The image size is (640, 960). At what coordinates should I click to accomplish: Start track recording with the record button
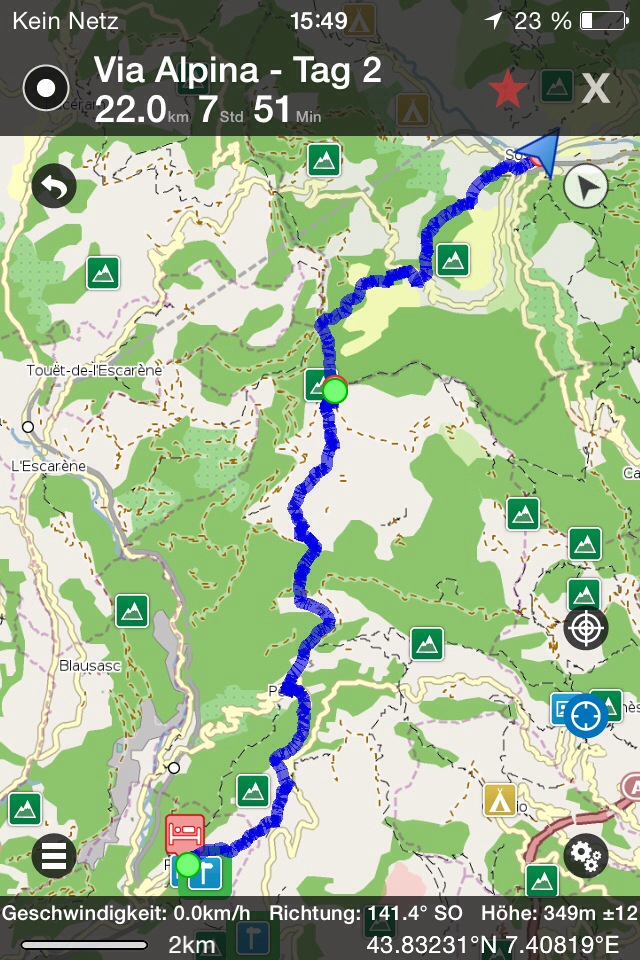[45, 89]
